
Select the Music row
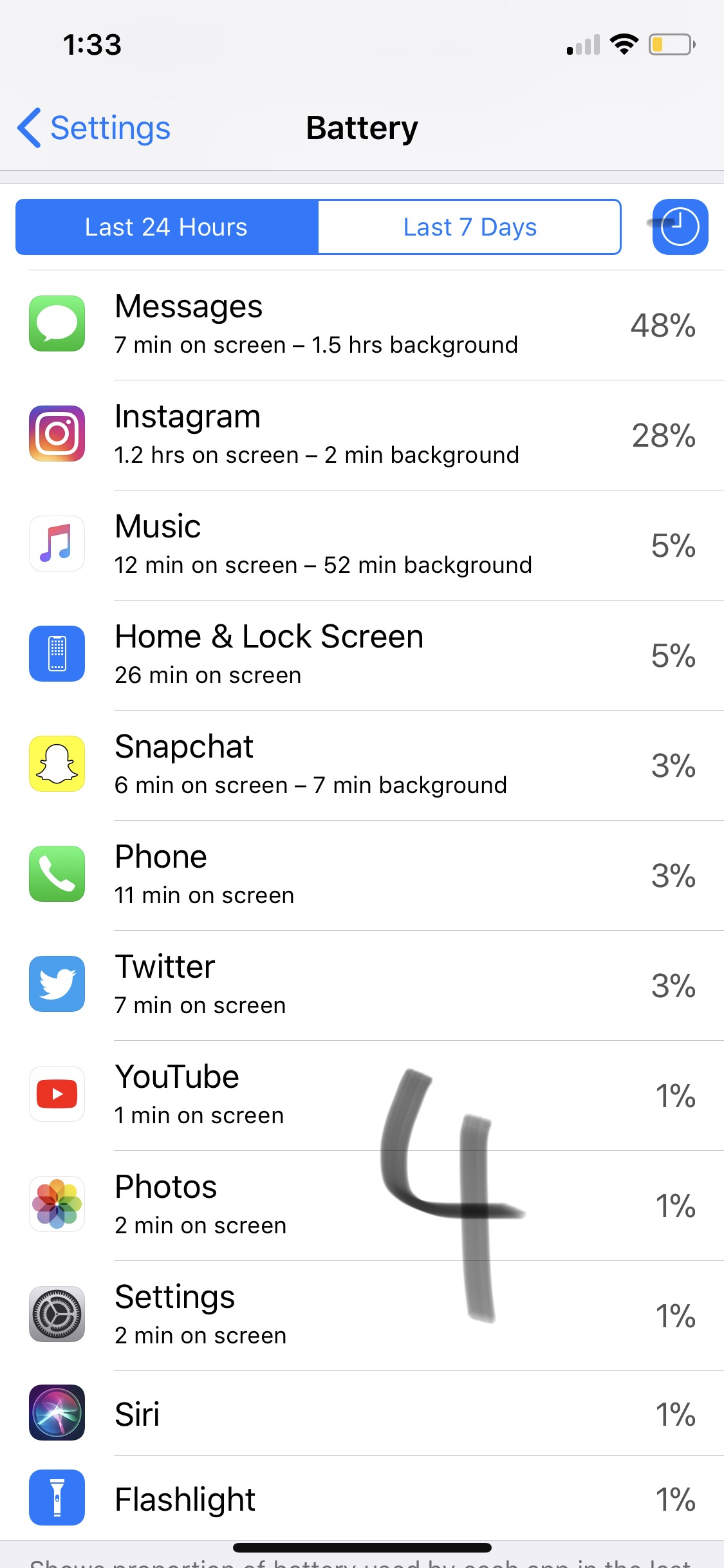tap(362, 545)
